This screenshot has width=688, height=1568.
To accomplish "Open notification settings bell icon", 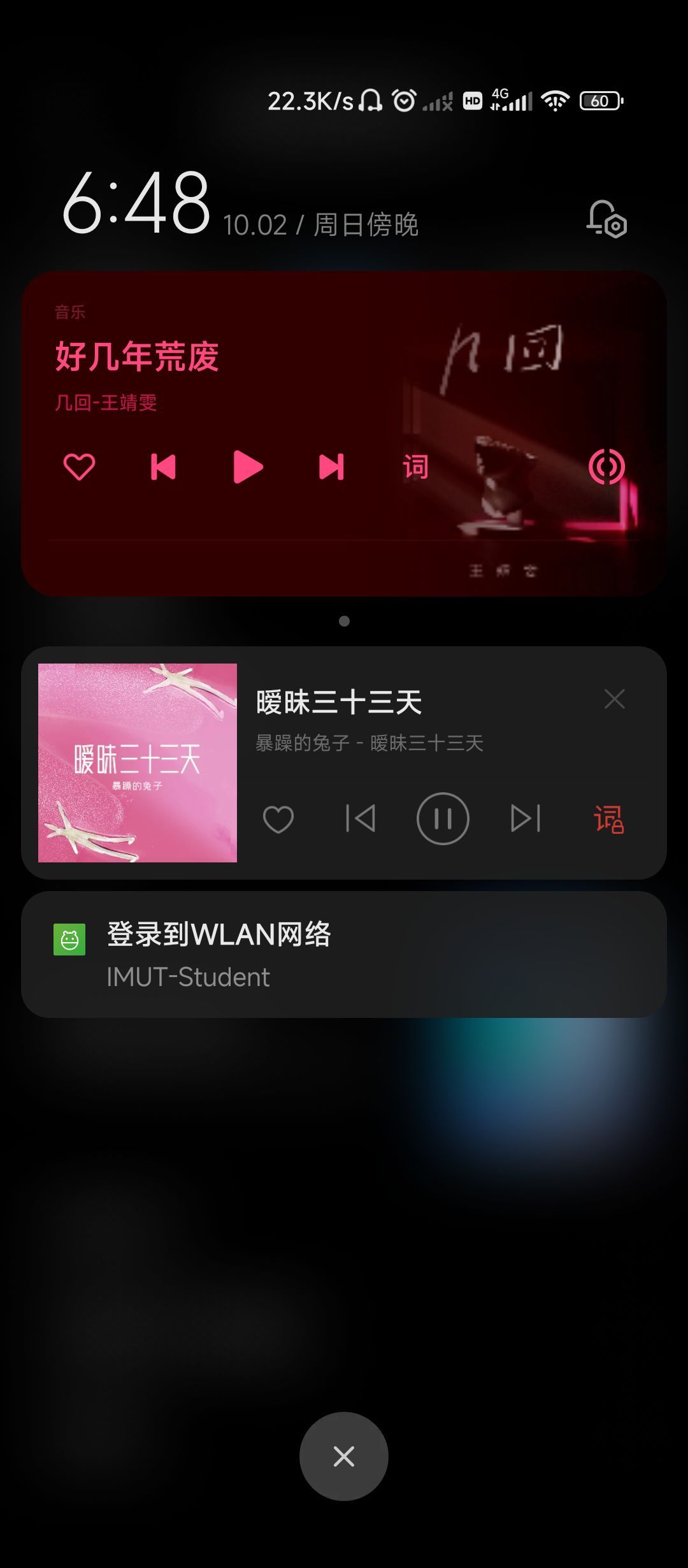I will (x=606, y=219).
